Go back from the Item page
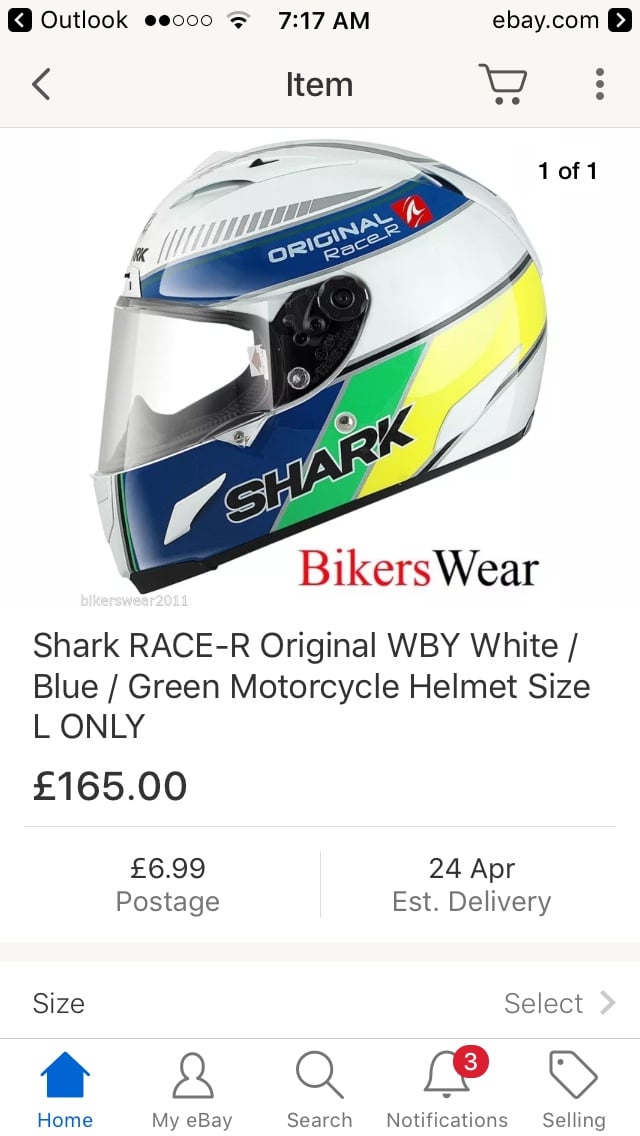 pos(40,84)
